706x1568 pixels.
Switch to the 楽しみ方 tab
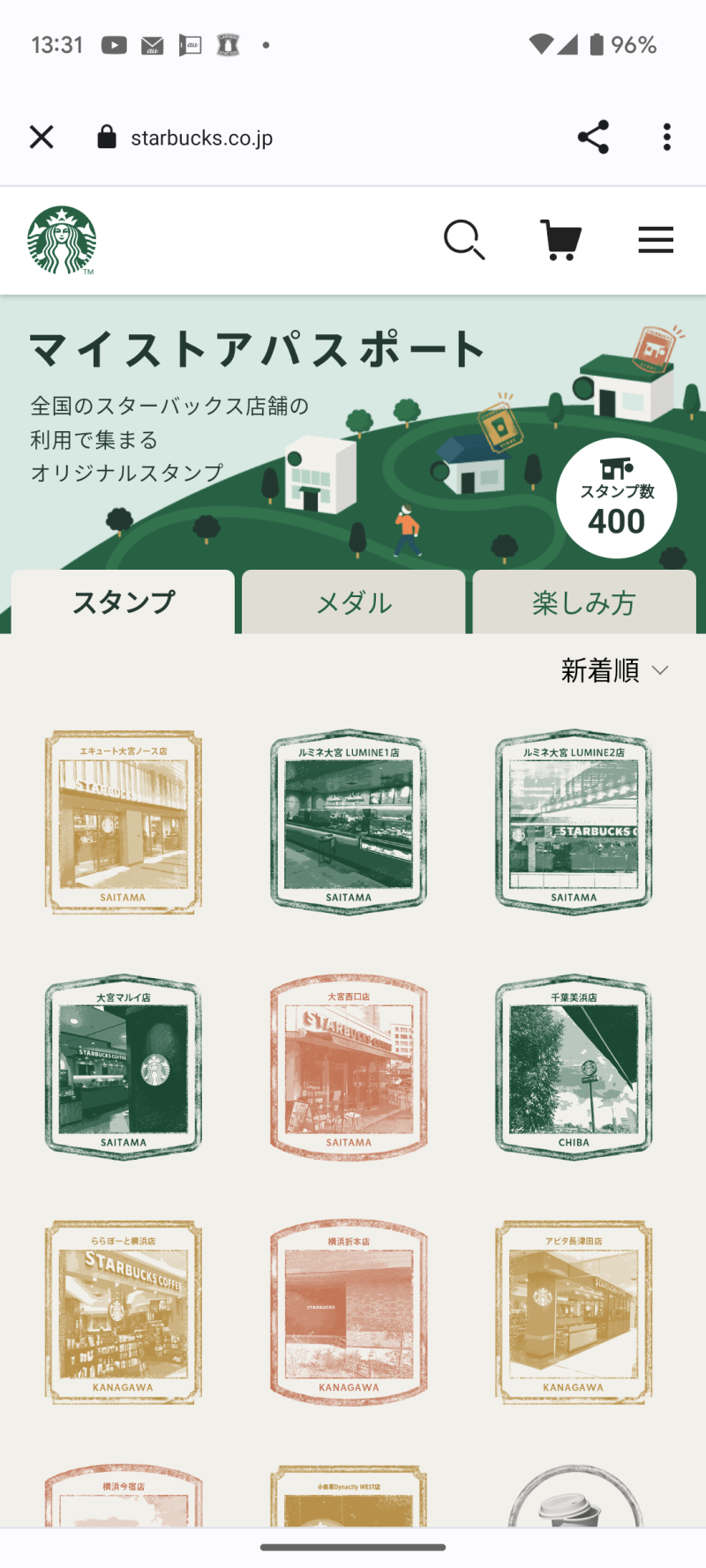(584, 602)
